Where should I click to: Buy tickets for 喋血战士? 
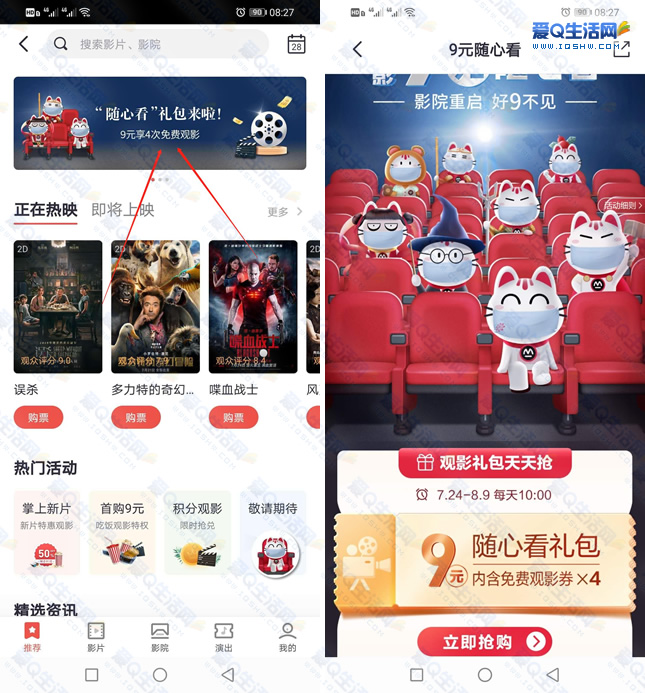click(x=233, y=418)
